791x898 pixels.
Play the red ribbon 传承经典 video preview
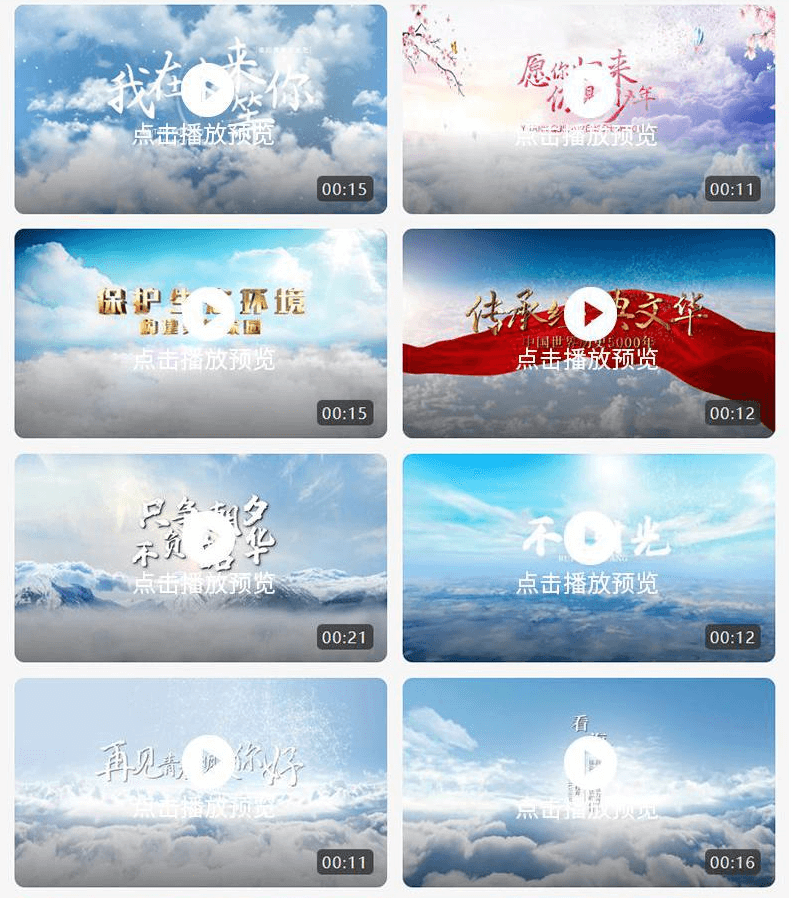pyautogui.click(x=590, y=314)
